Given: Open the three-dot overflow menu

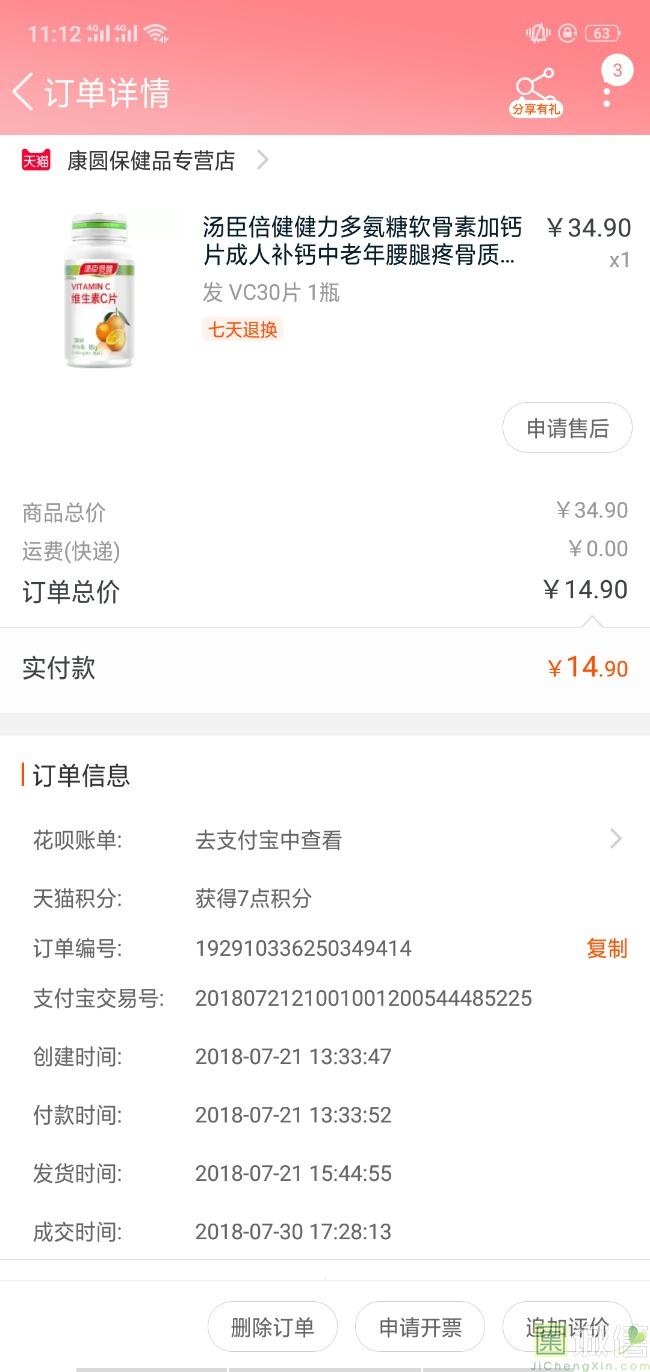Looking at the screenshot, I should click(x=607, y=96).
